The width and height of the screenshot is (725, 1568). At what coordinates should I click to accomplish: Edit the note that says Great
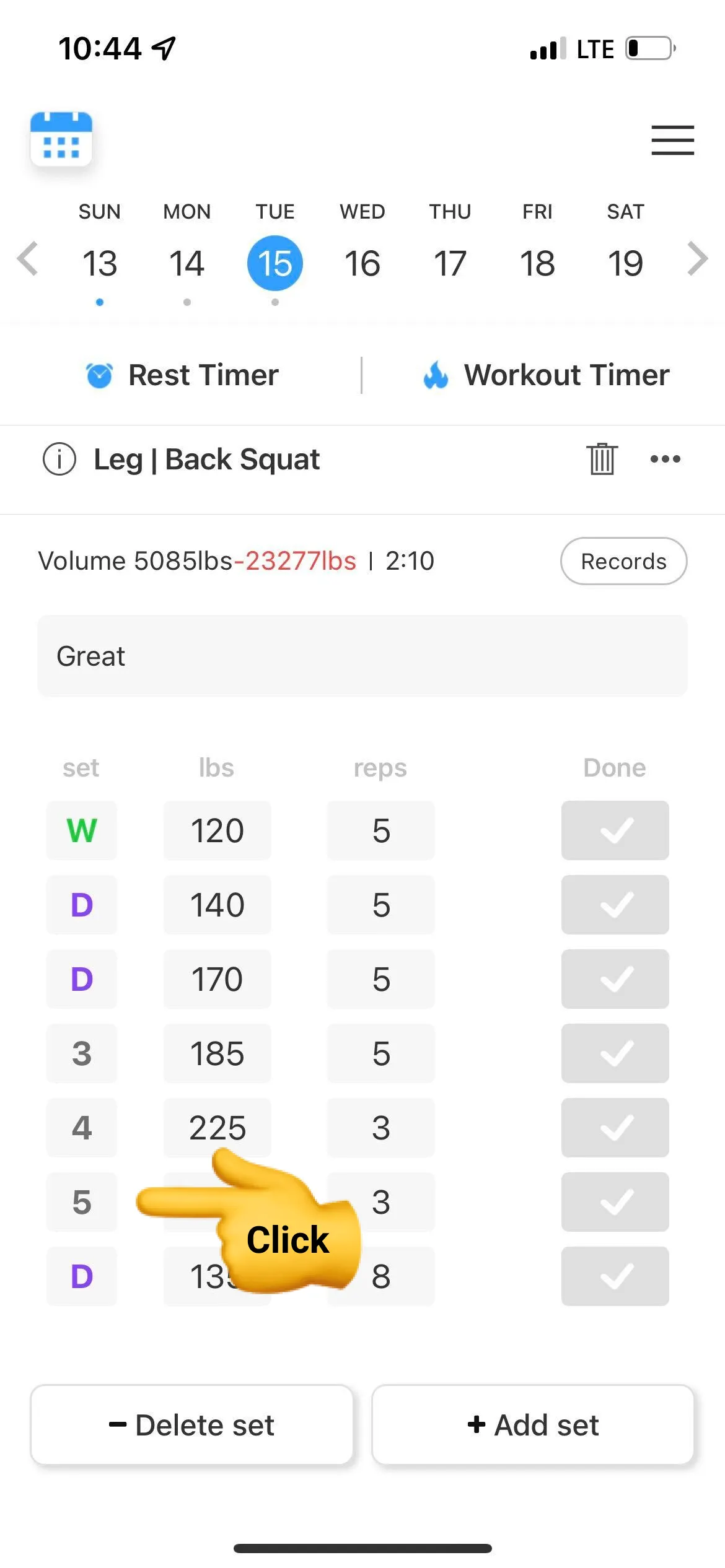point(362,656)
